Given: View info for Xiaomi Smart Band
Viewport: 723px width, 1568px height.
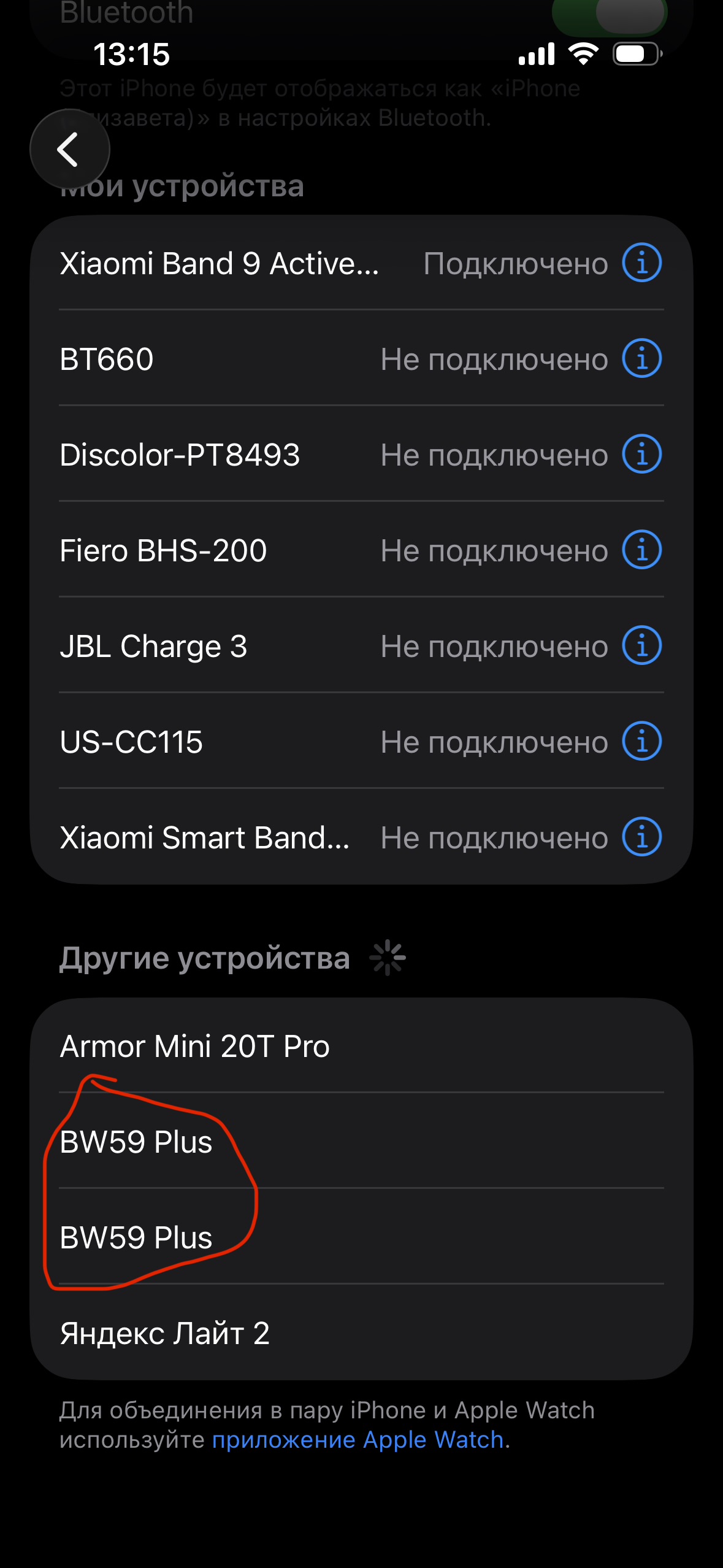Looking at the screenshot, I should point(641,837).
